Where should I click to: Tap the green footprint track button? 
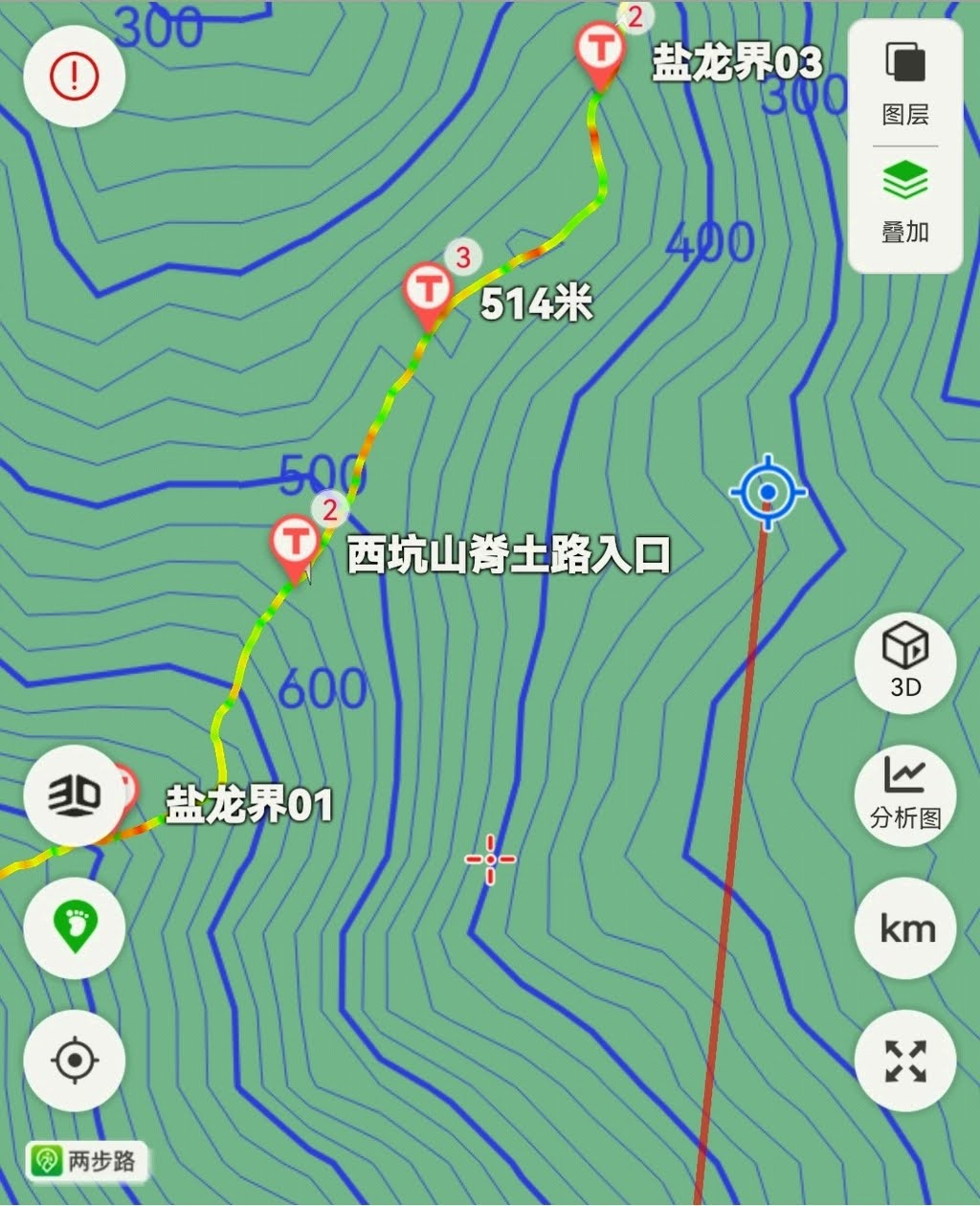tap(75, 927)
